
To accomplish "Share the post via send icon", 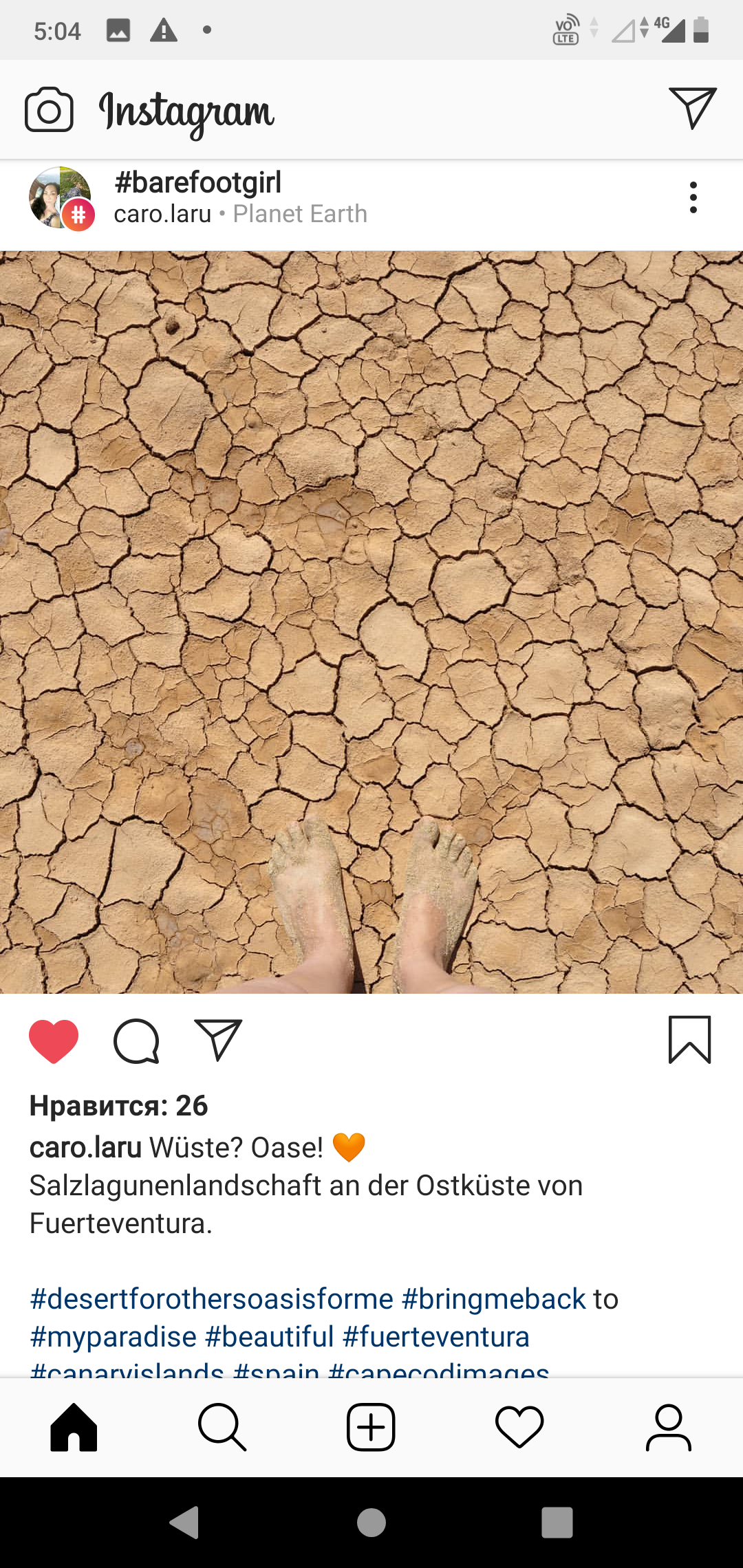I will (218, 1040).
